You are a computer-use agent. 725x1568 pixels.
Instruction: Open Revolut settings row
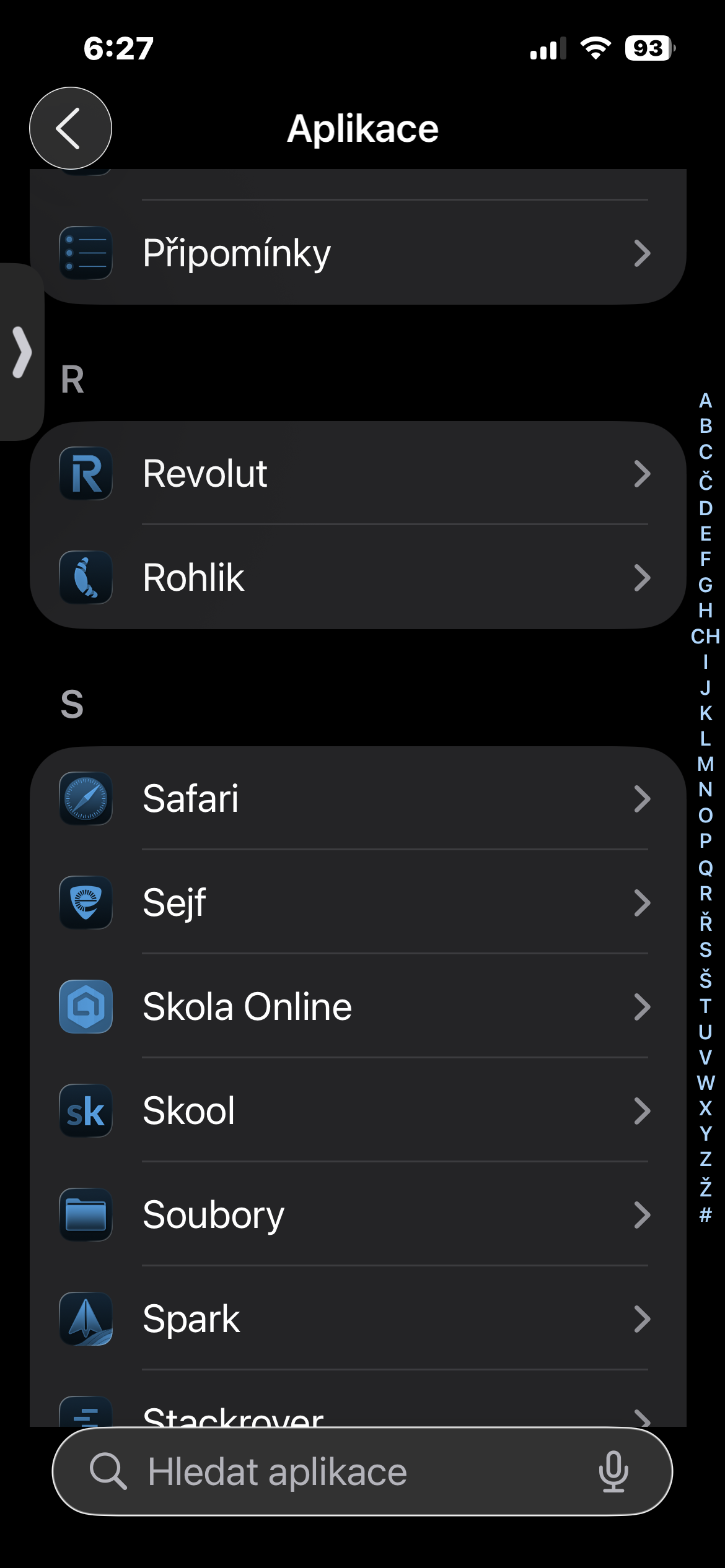[358, 474]
